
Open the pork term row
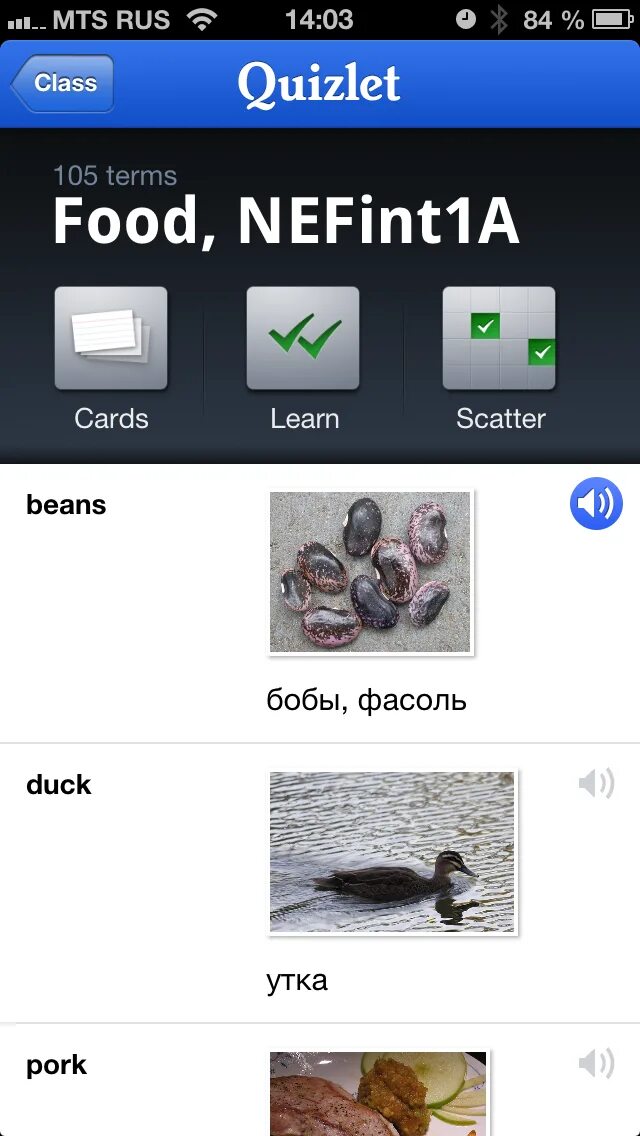tap(320, 1080)
